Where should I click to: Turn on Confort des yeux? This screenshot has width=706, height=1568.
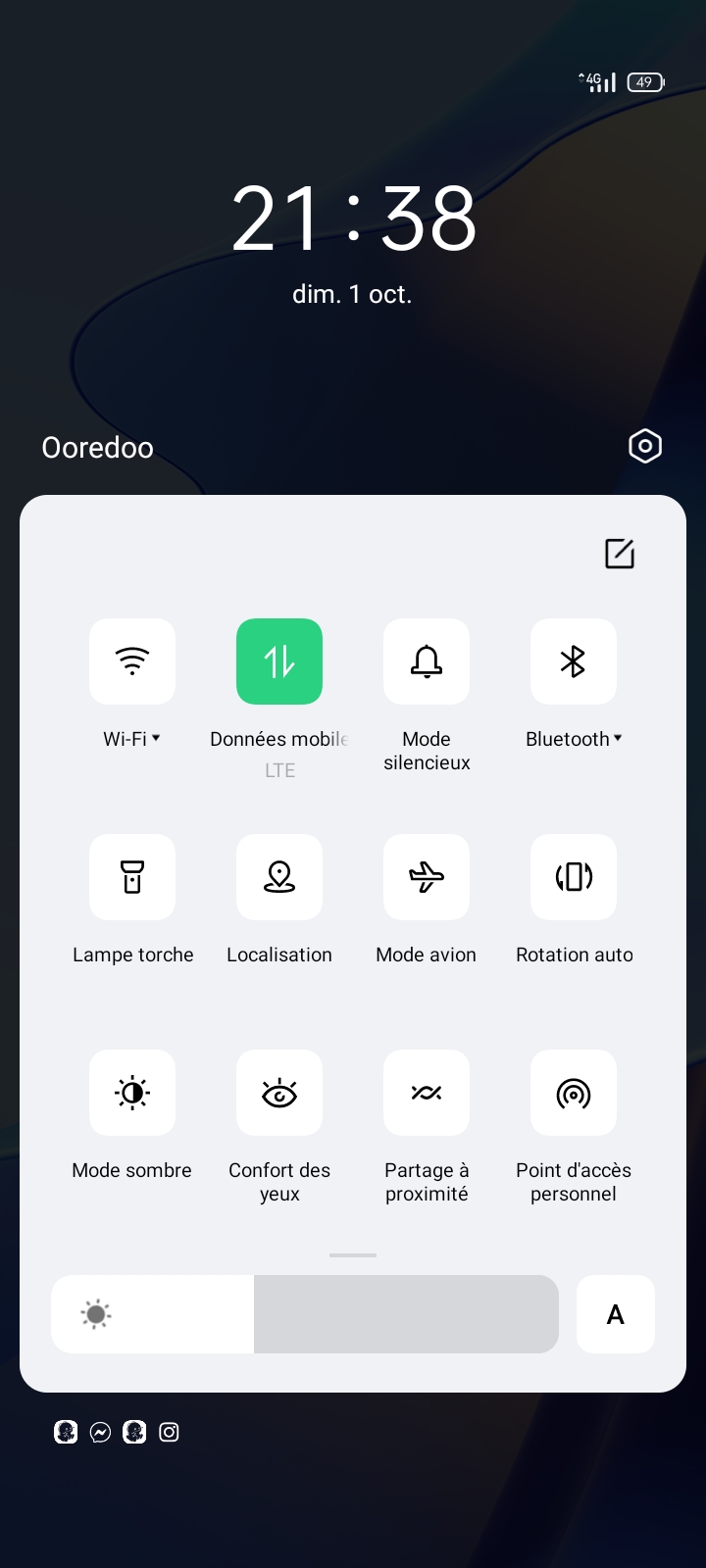pyautogui.click(x=279, y=1093)
